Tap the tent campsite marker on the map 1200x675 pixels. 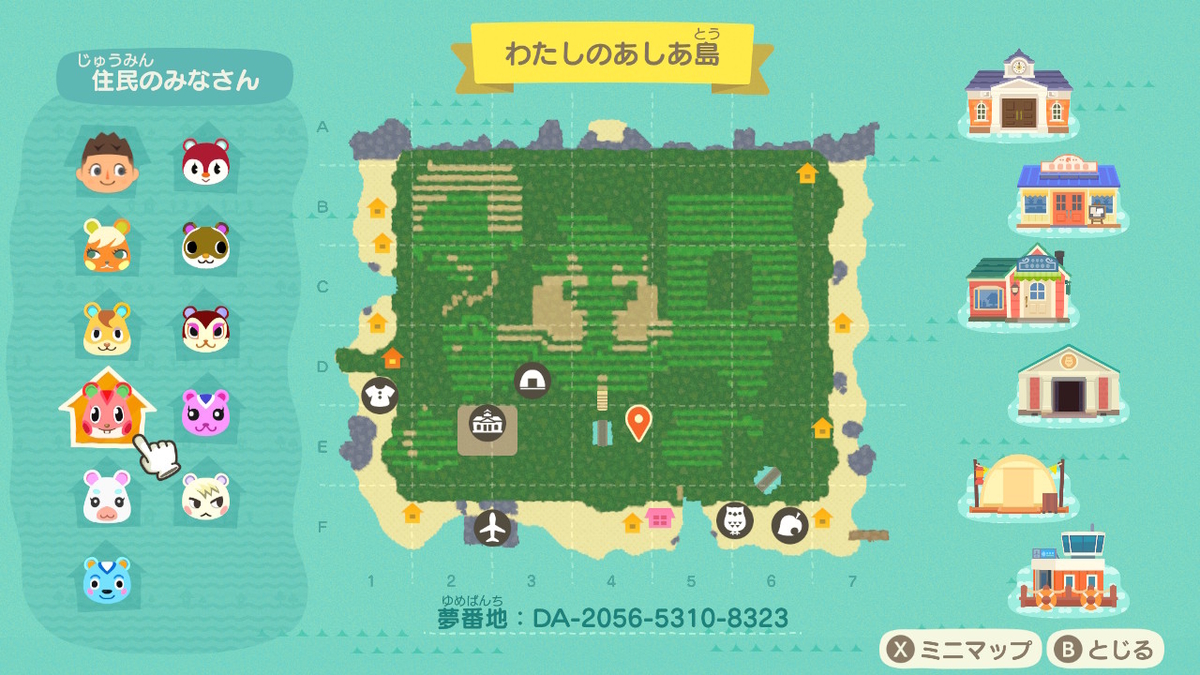coord(532,380)
